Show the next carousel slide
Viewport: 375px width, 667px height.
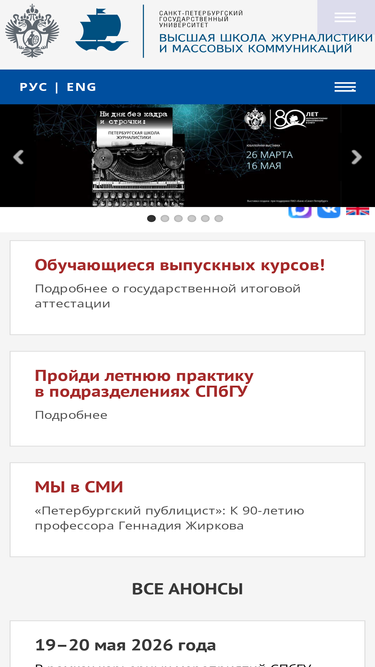tap(356, 157)
